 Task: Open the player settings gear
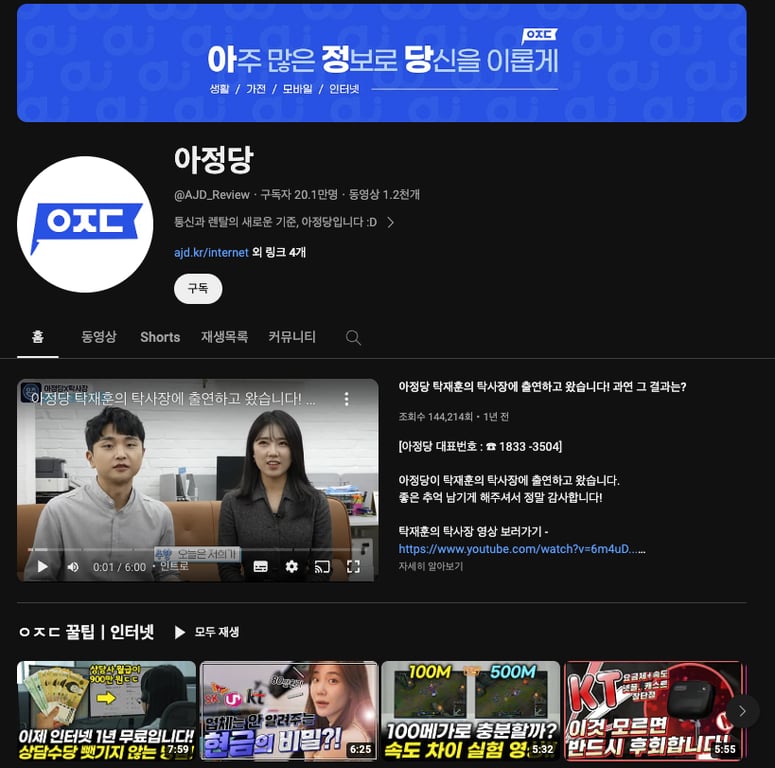[291, 566]
